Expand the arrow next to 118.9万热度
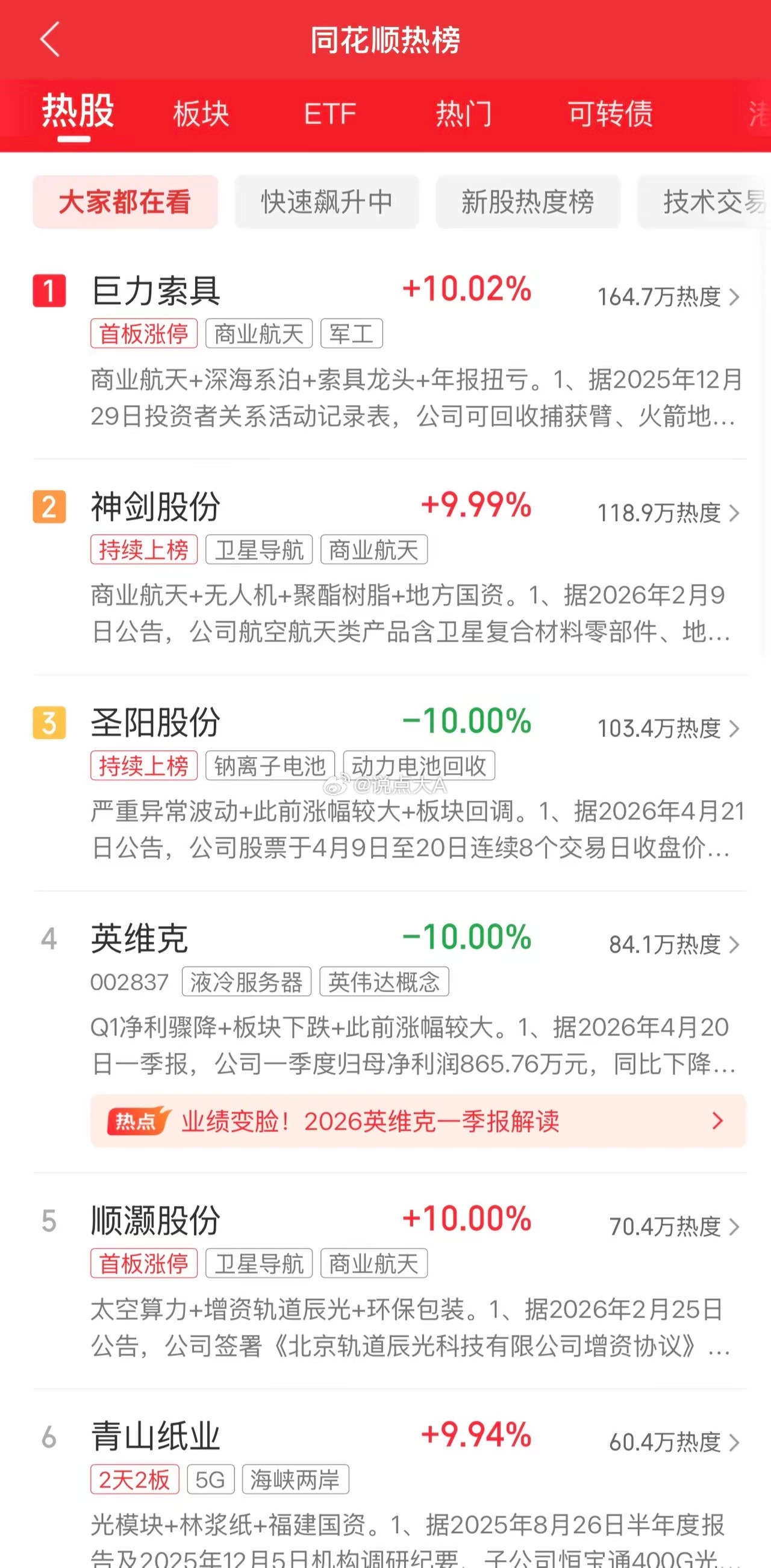Viewport: 771px width, 1568px height. point(736,515)
